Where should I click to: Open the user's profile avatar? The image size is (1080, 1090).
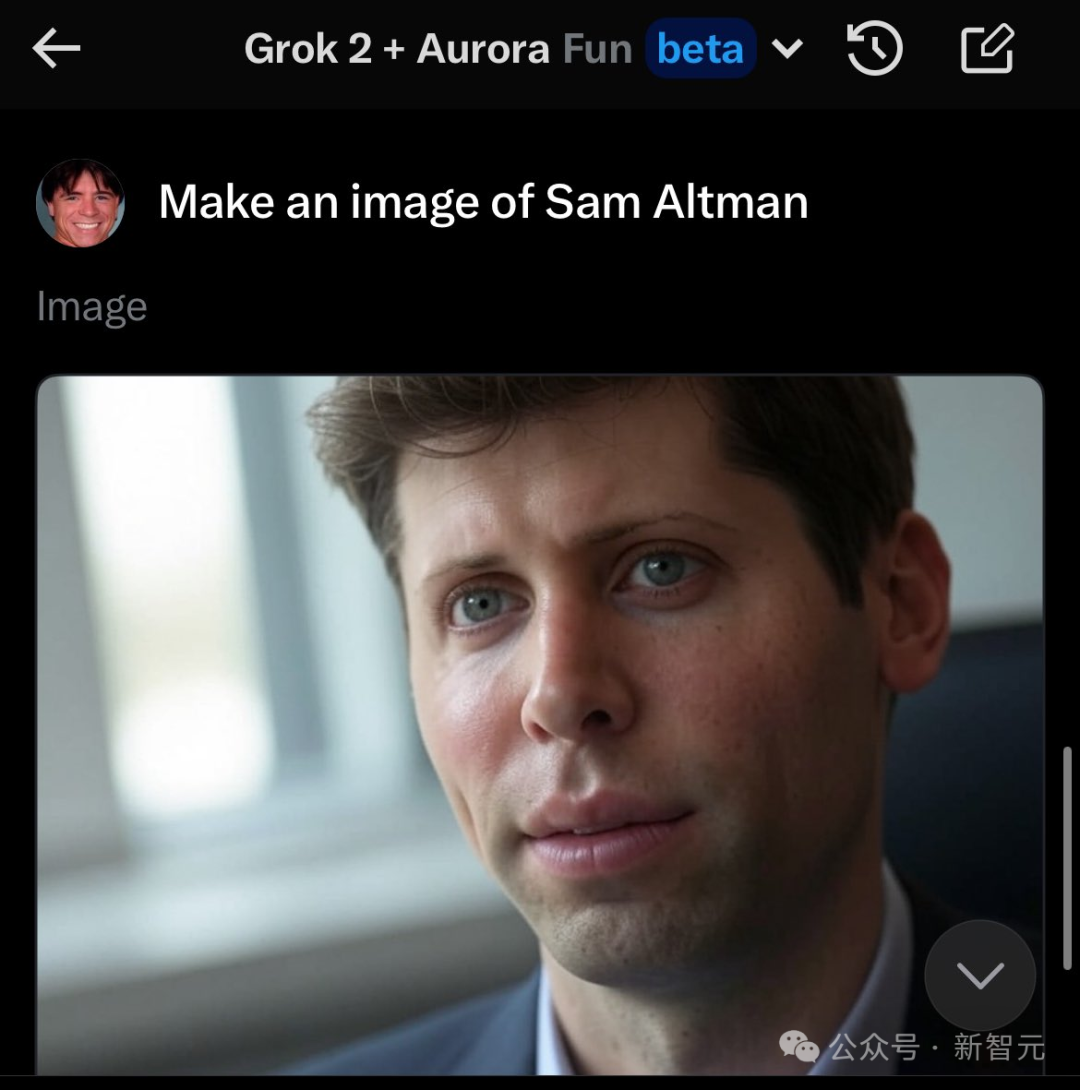(80, 203)
